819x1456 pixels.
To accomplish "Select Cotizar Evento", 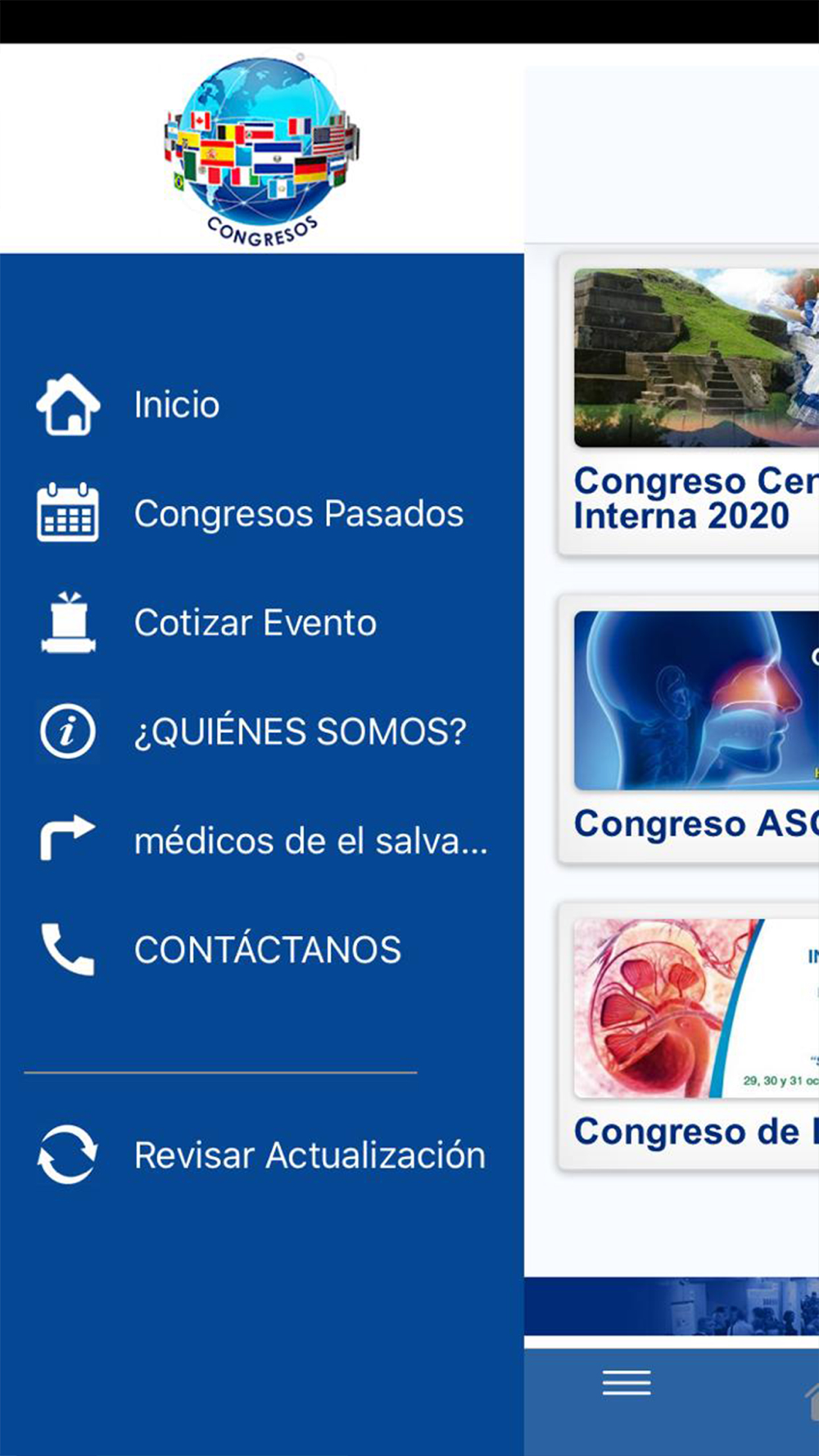I will pos(255,622).
